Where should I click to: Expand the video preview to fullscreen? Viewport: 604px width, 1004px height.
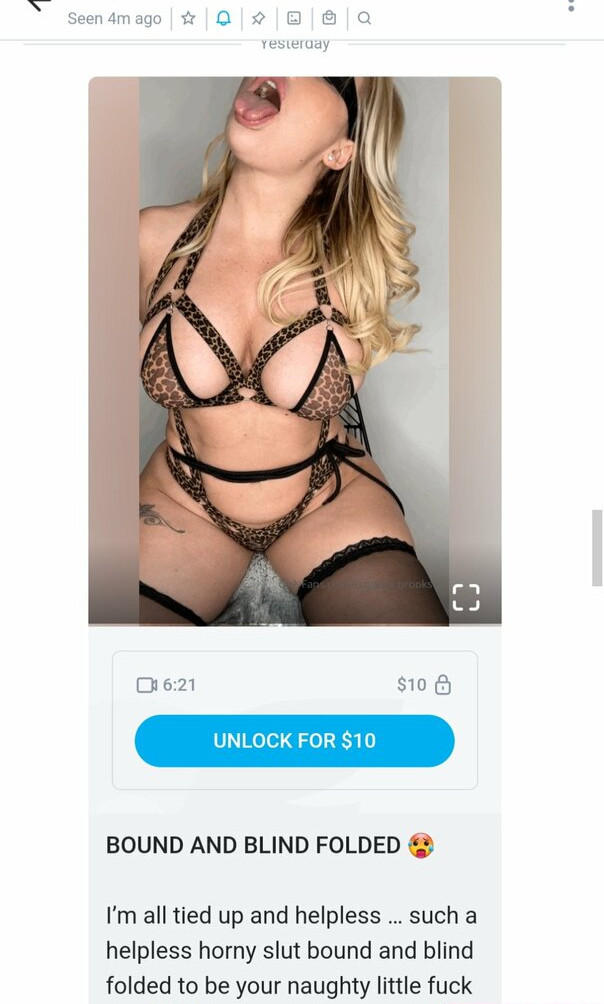[x=466, y=597]
